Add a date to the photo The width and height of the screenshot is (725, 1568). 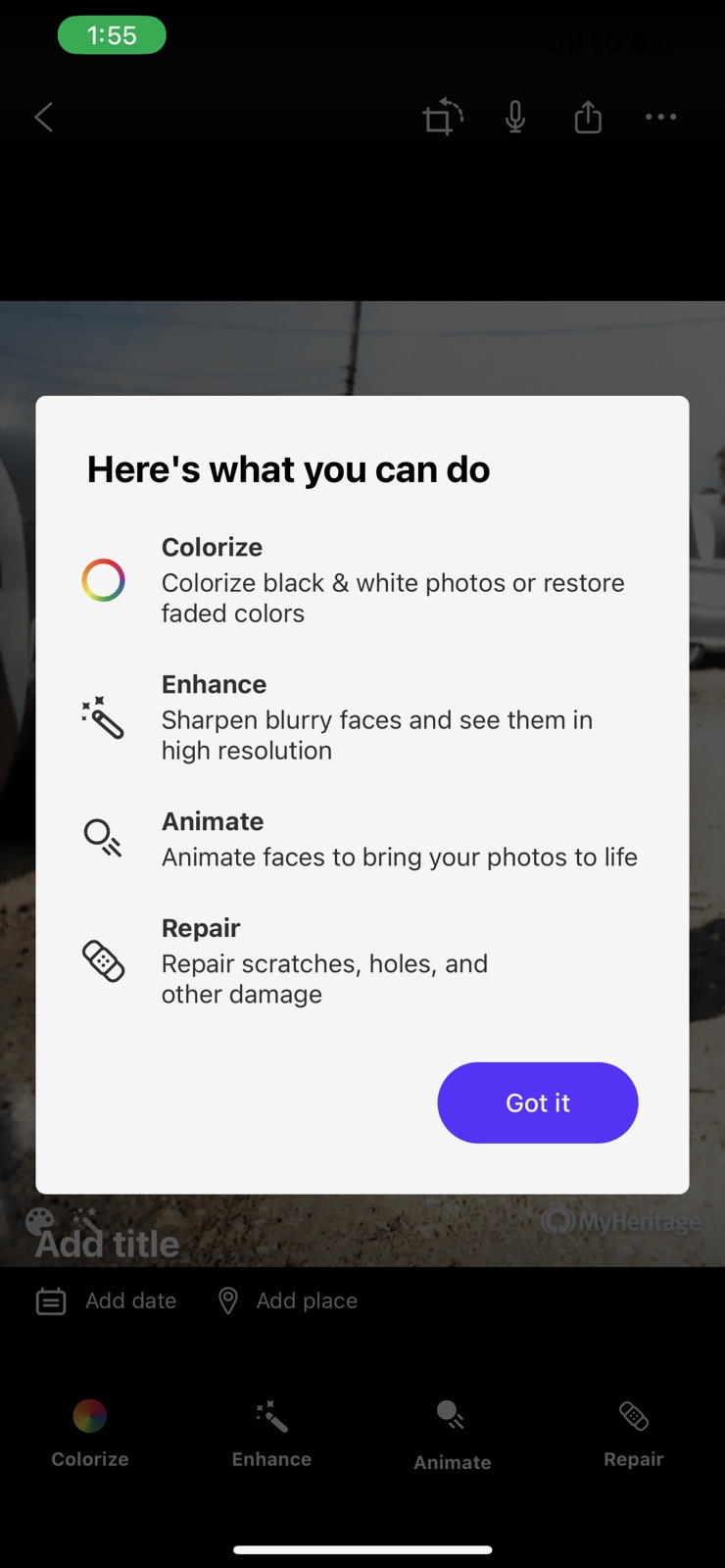coord(108,1300)
